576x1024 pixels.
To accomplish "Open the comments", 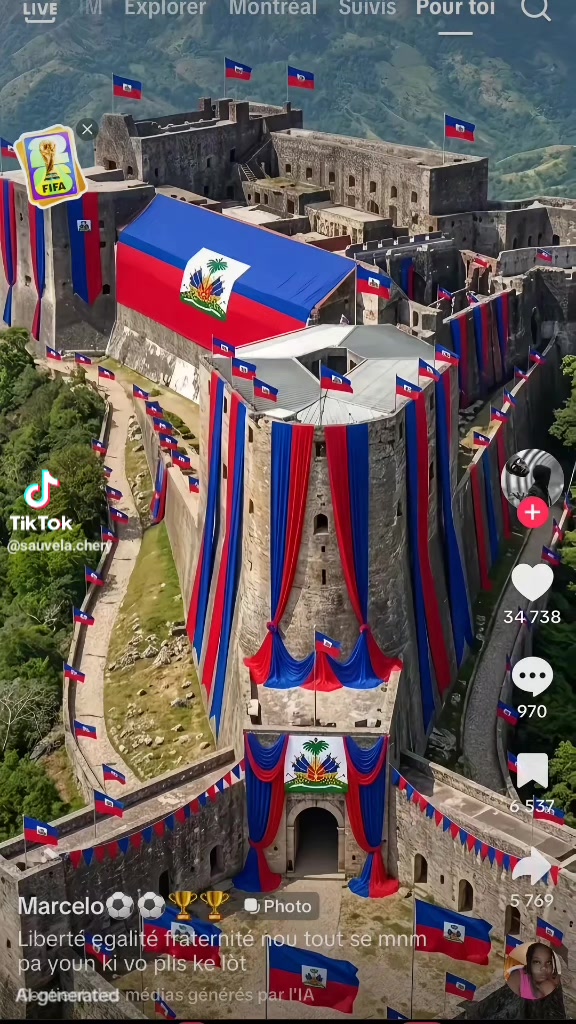I will point(532,677).
